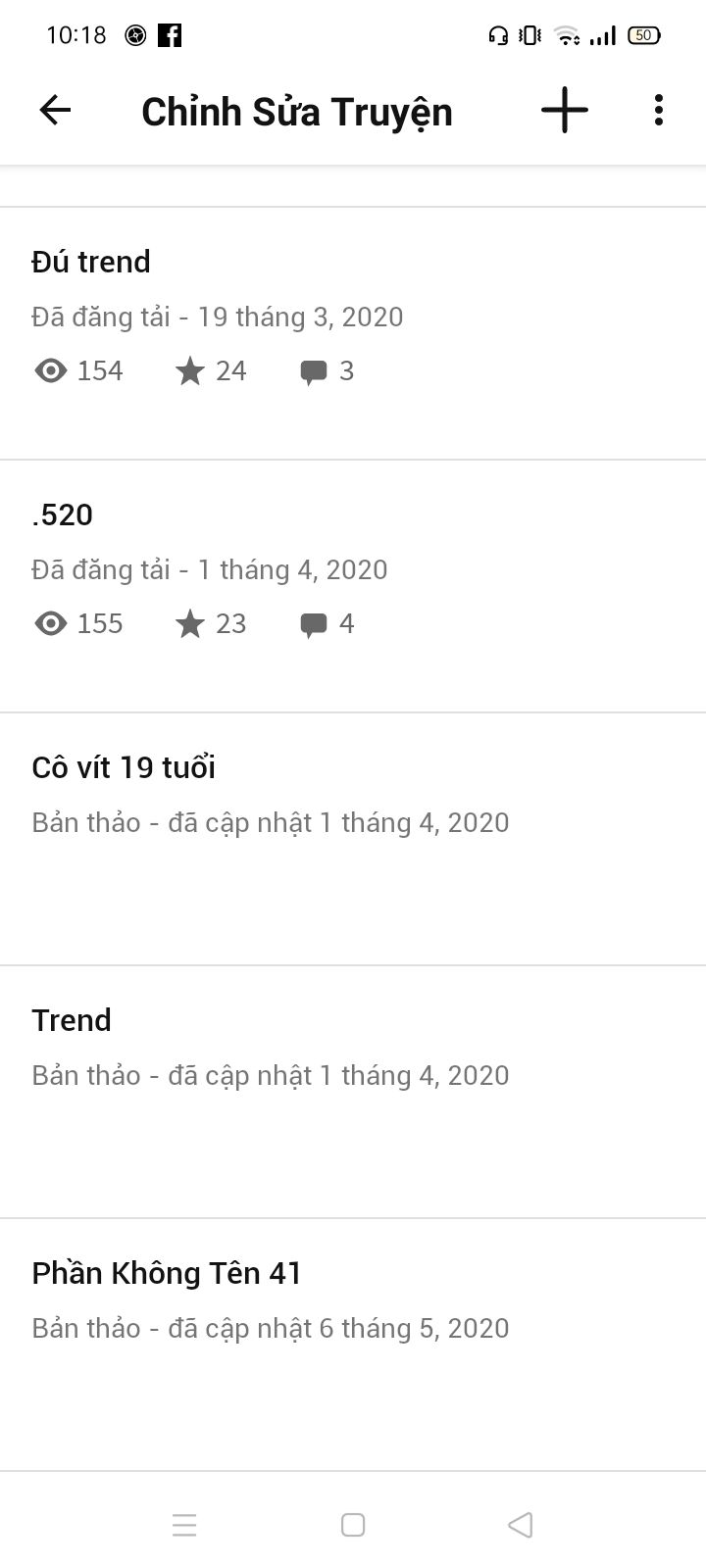Open the three-dot overflow menu
This screenshot has width=706, height=1568.
pyautogui.click(x=659, y=110)
